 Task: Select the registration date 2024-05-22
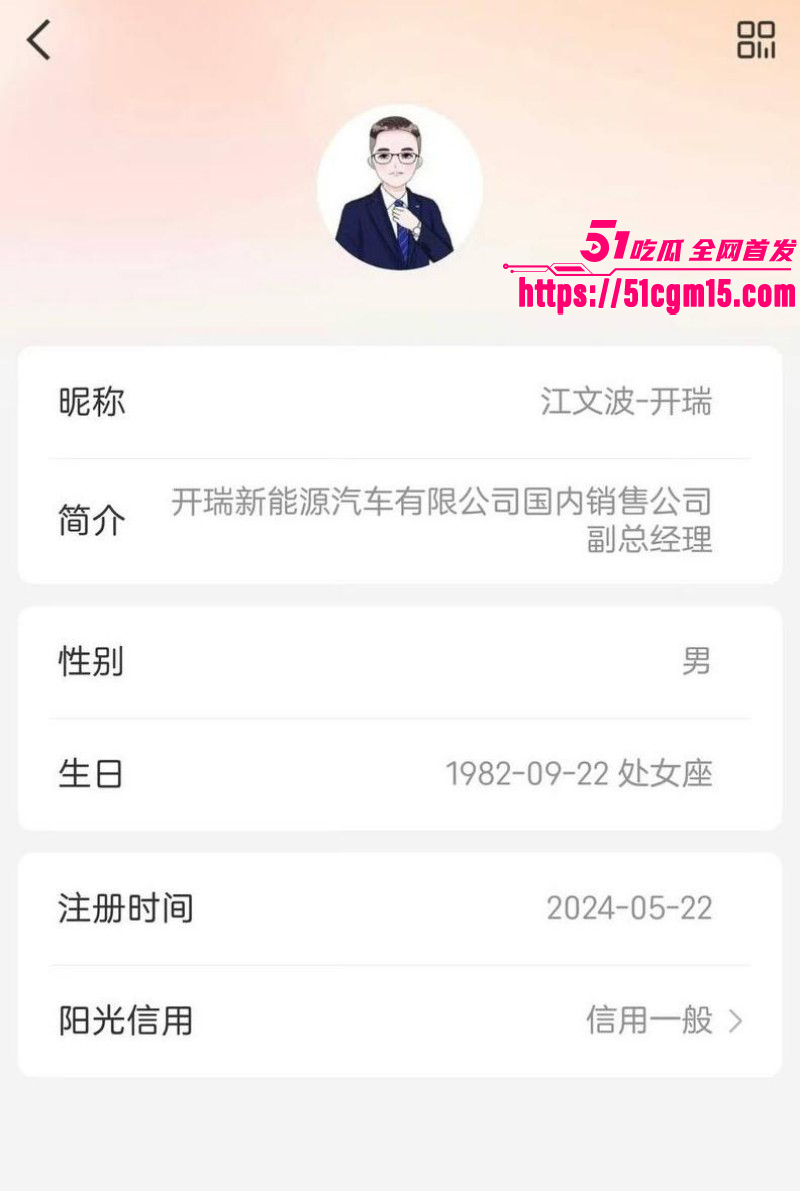[628, 910]
